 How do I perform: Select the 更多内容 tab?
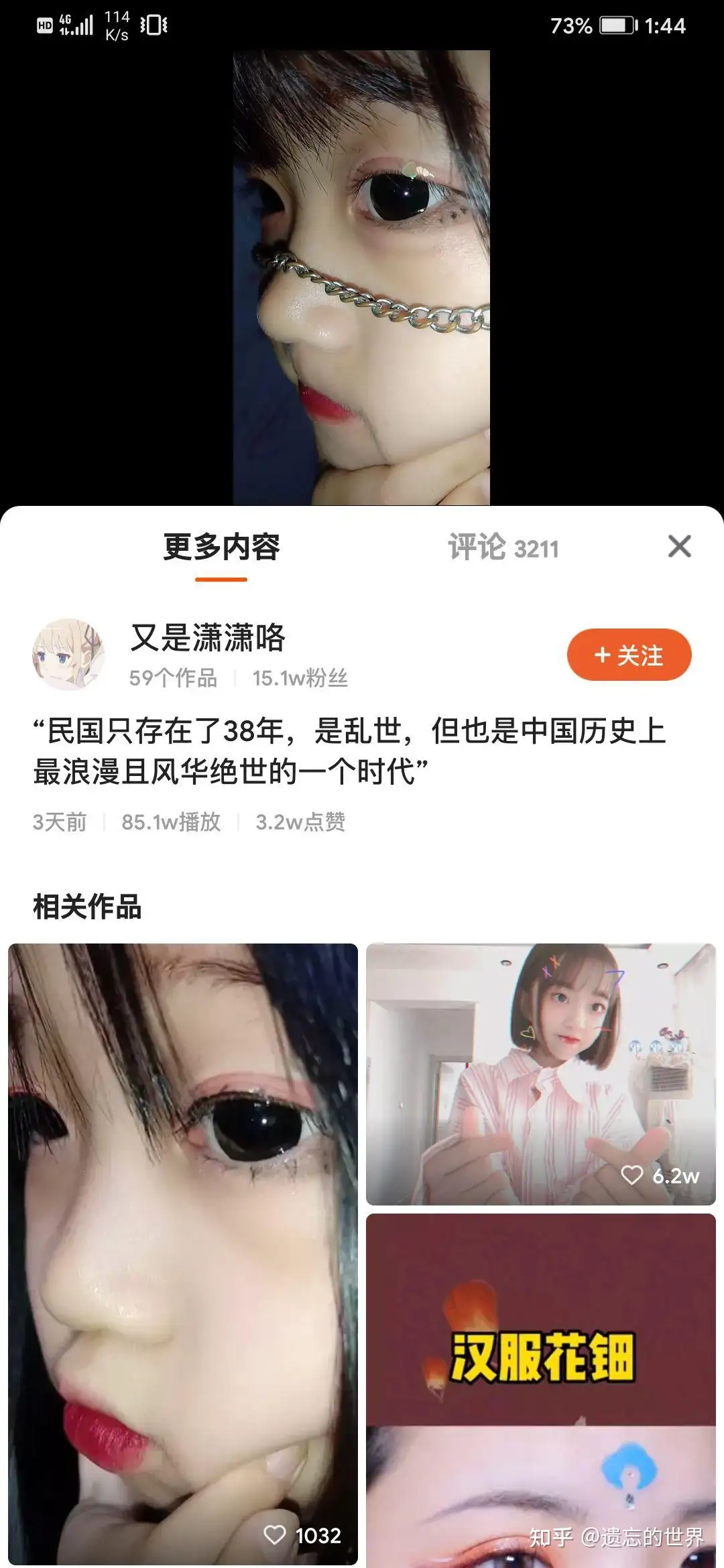[x=221, y=548]
